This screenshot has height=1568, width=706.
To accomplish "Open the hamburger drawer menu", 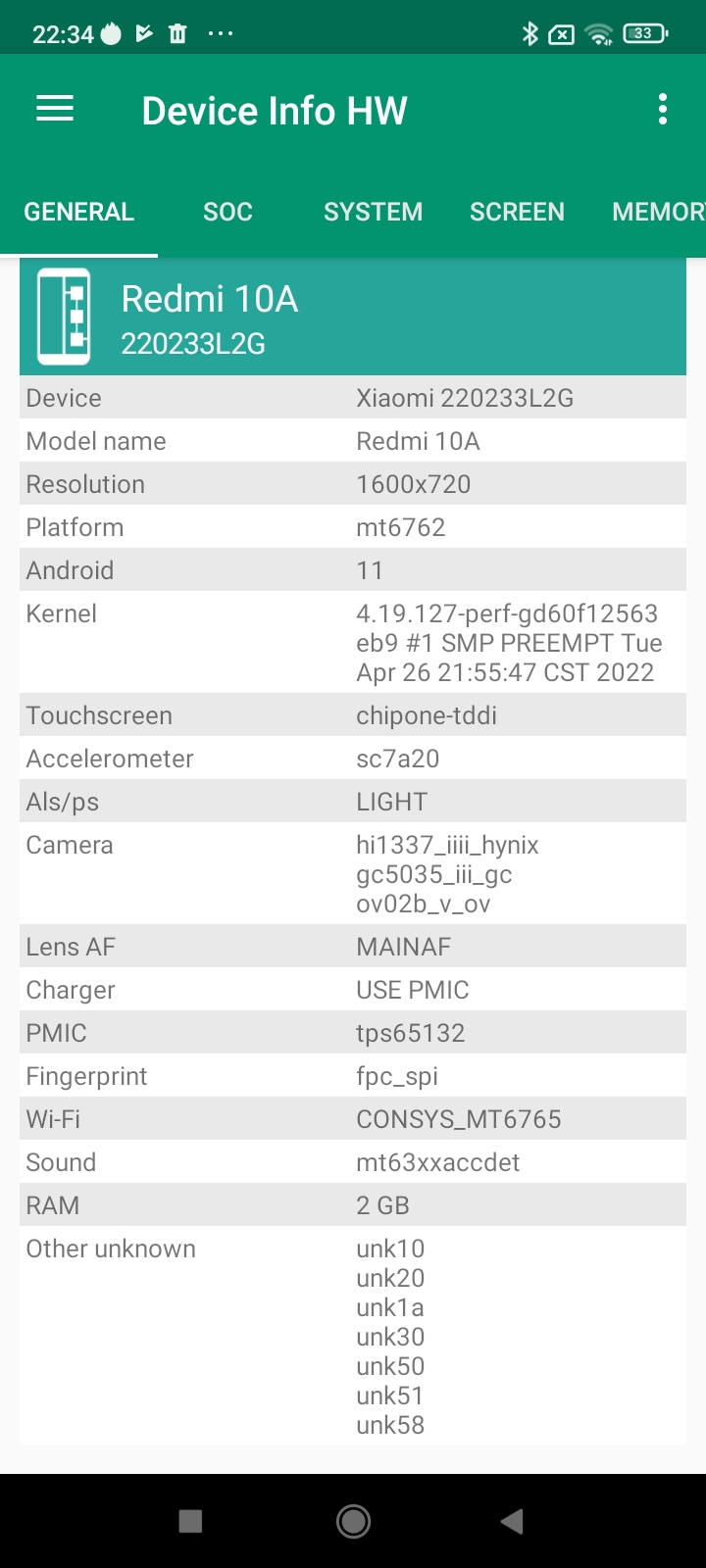I will [55, 109].
